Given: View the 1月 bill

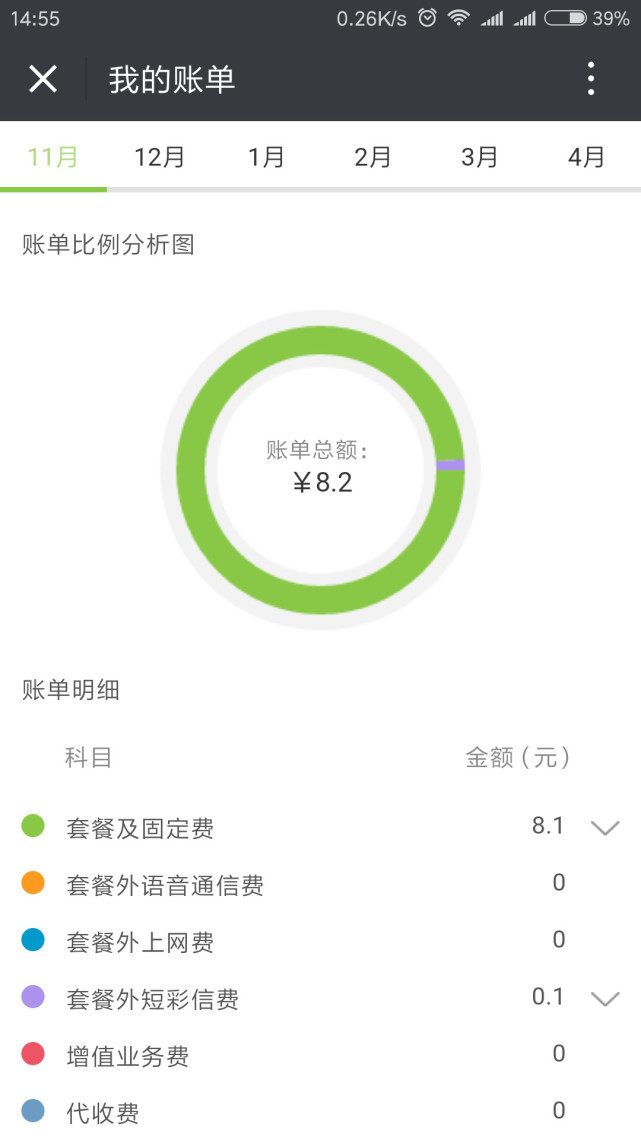Looking at the screenshot, I should 267,157.
